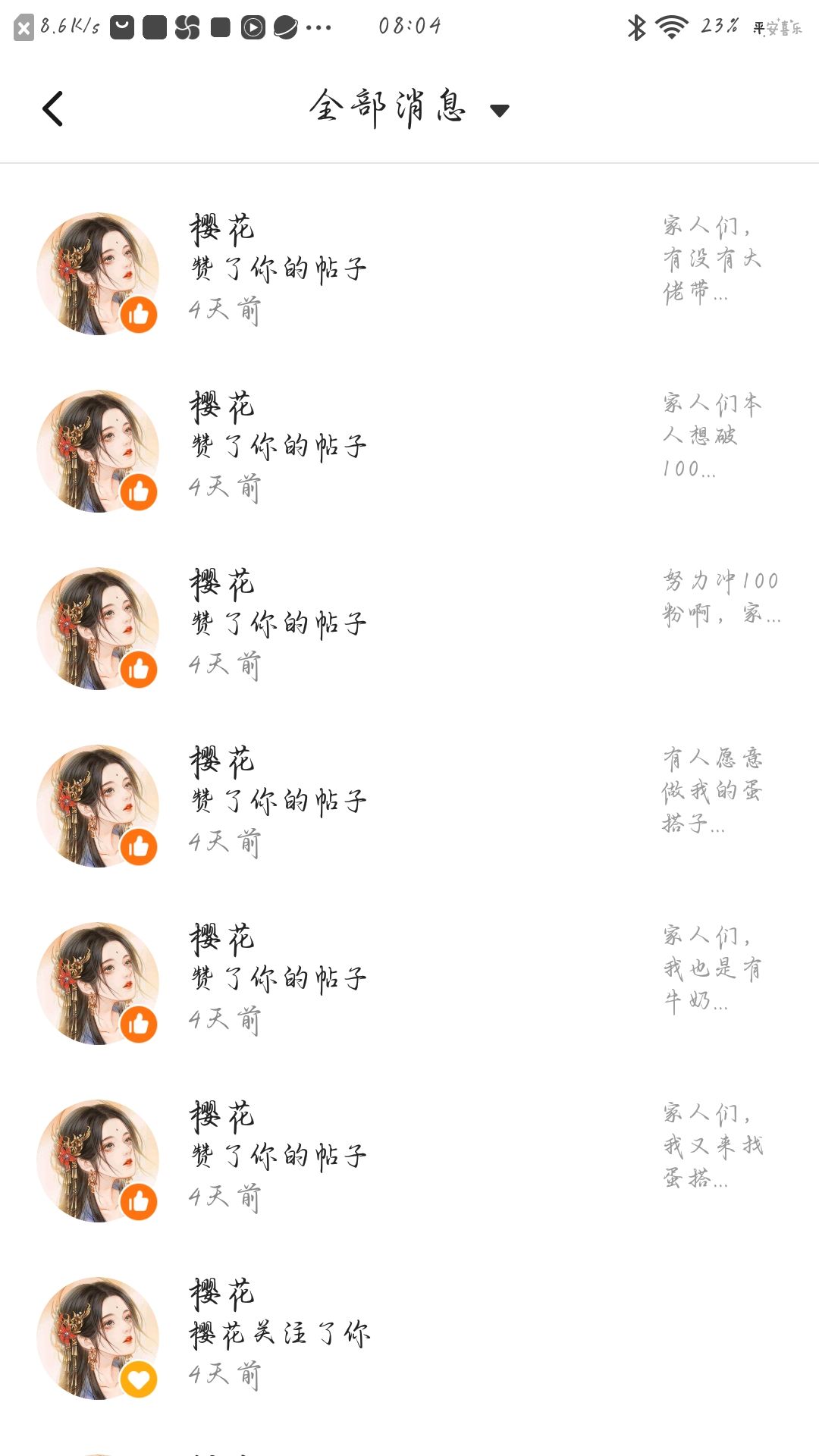
Task: Open like notification for post 有人愿意做我的蛋搭子
Action: point(409,804)
